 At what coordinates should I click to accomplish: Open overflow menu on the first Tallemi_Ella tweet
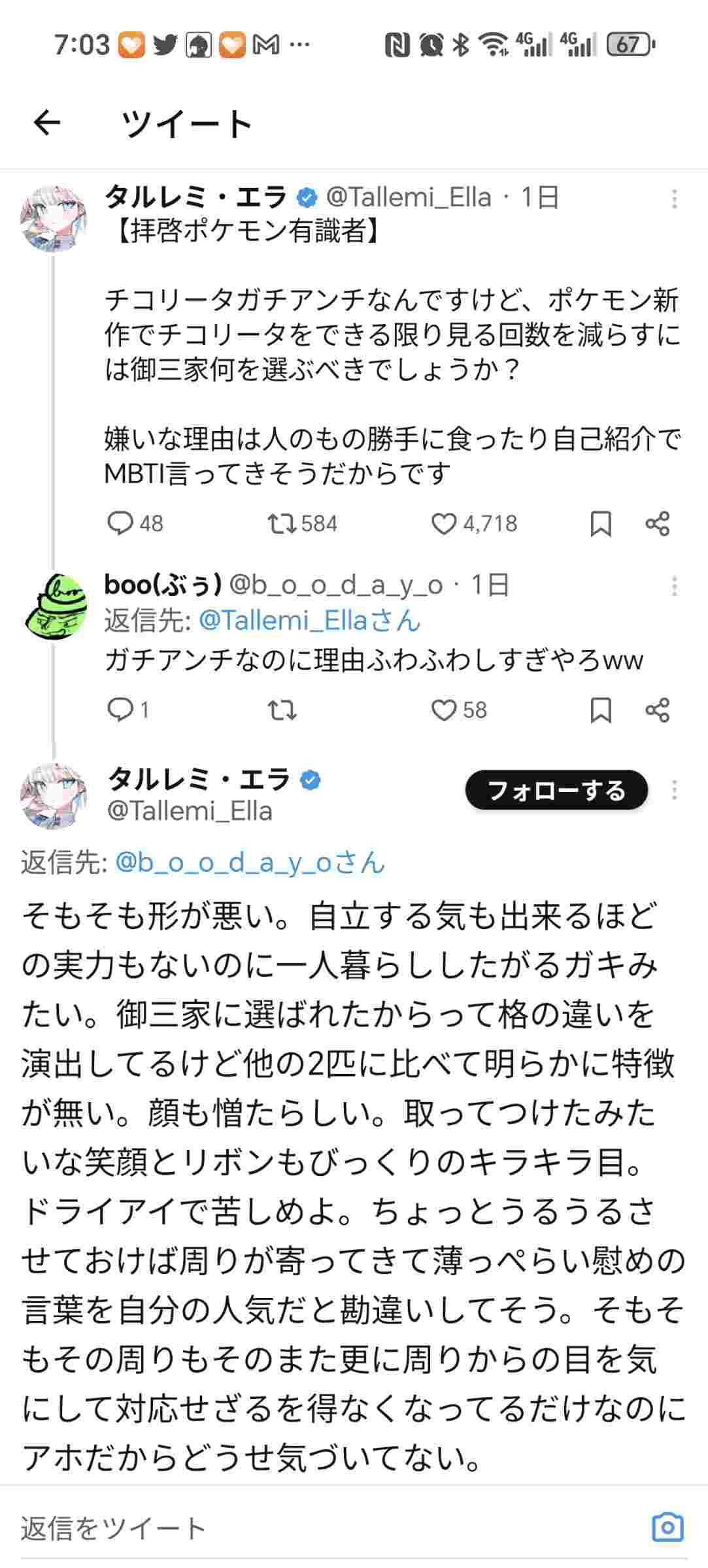[674, 199]
